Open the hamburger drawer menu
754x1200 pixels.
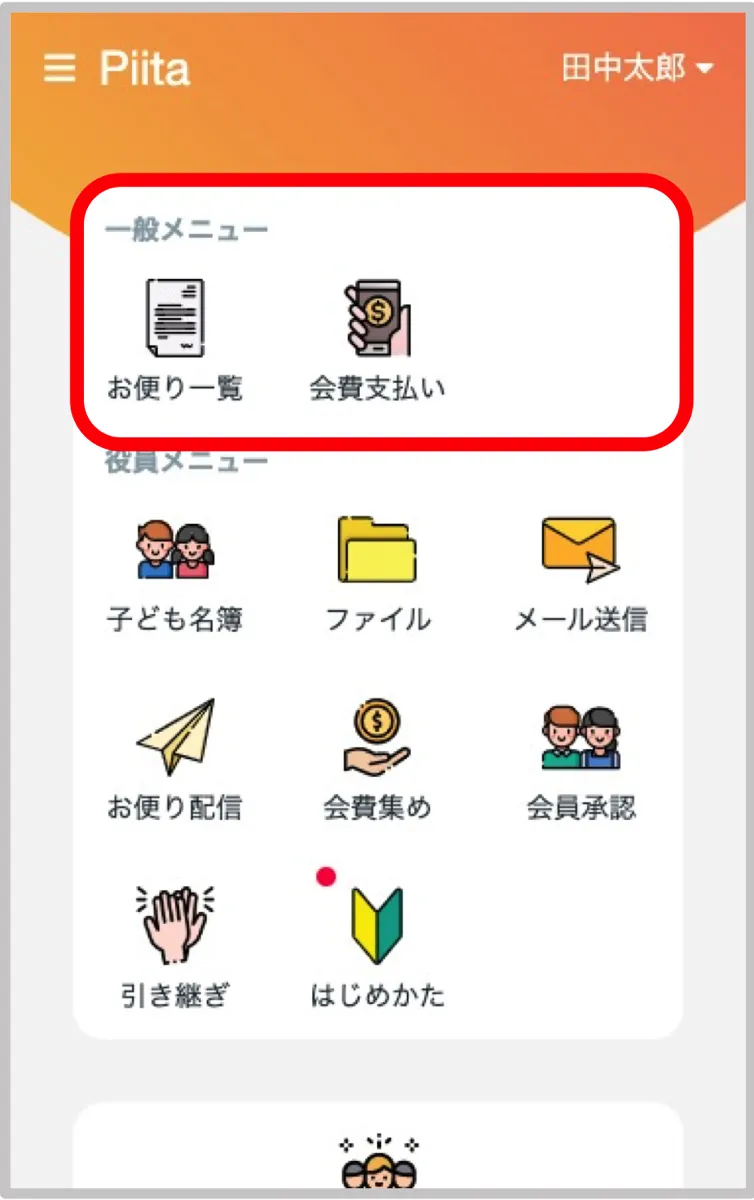[x=60, y=69]
